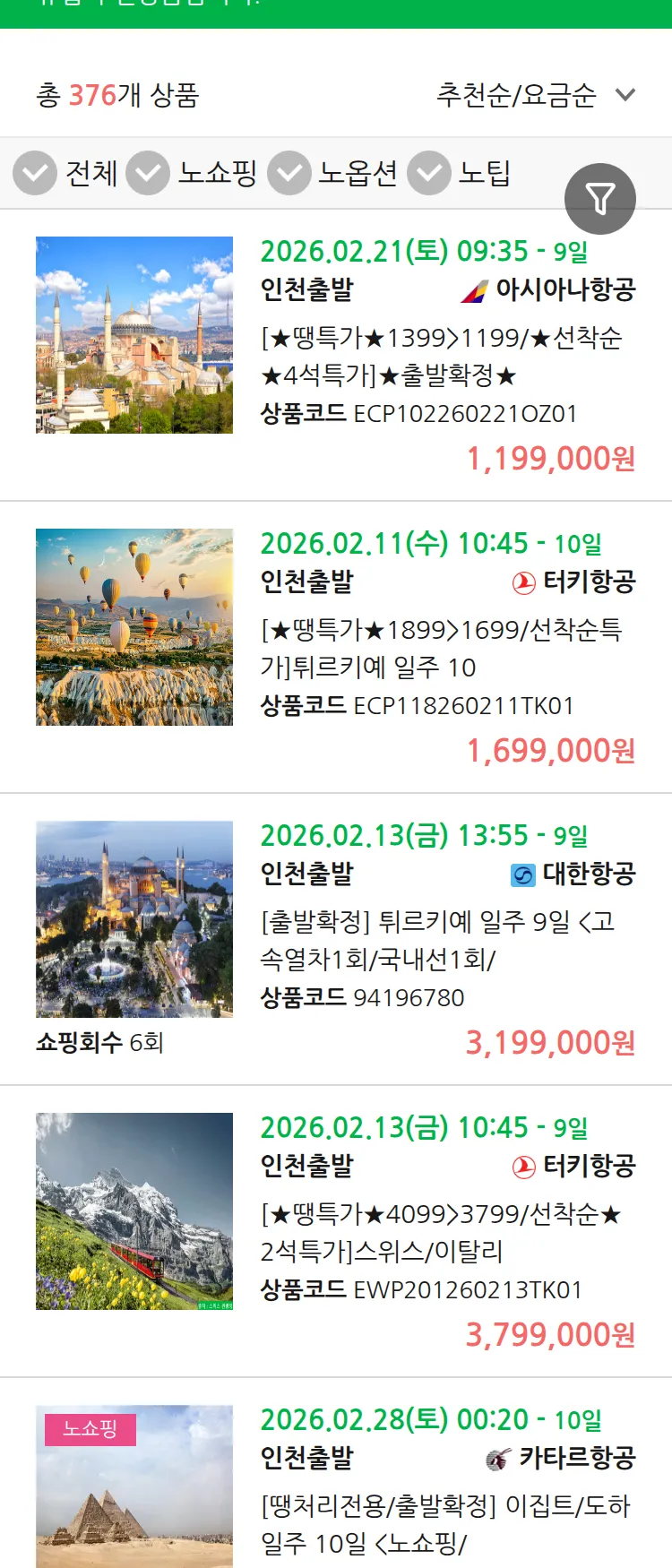The width and height of the screenshot is (672, 1568).
Task: Open the Cappadocia balloon tour thumbnail
Action: point(134,626)
